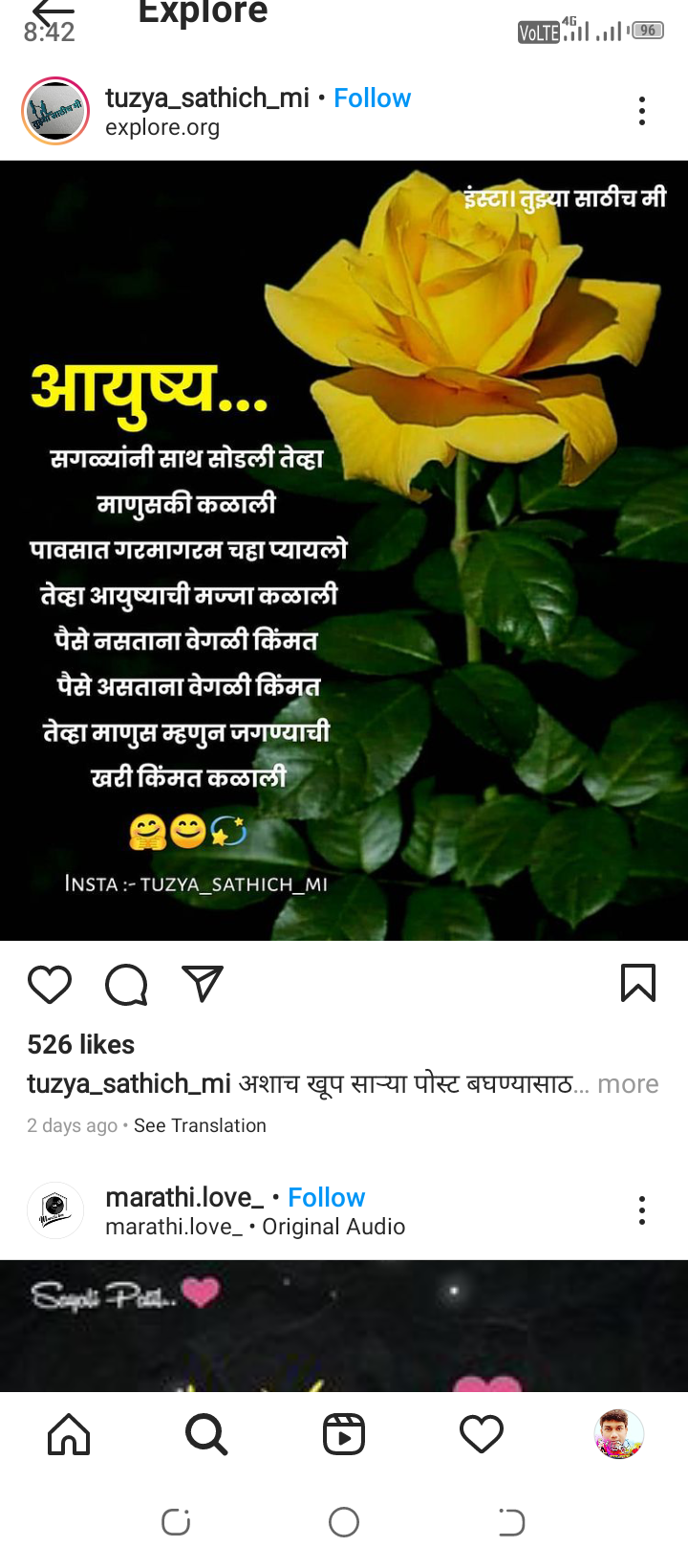This screenshot has width=688, height=1568.
Task: Go back from Explore screen
Action: (52, 13)
